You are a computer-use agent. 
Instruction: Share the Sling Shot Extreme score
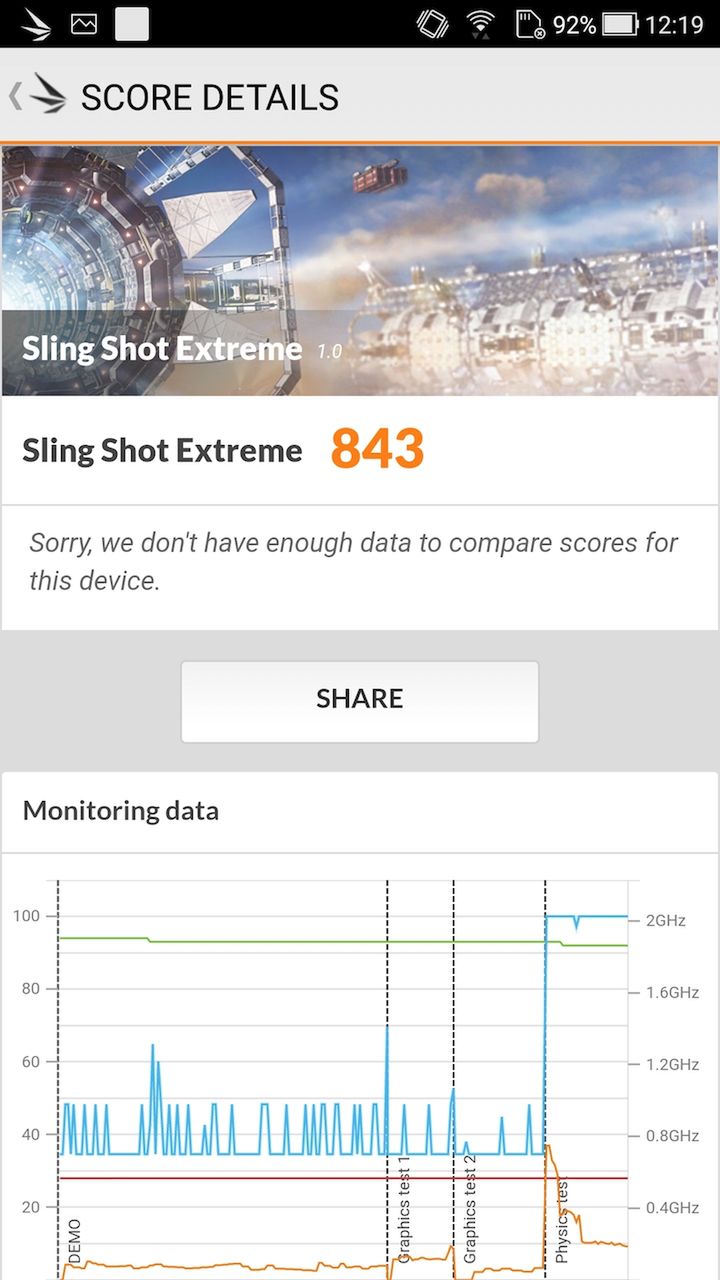359,700
